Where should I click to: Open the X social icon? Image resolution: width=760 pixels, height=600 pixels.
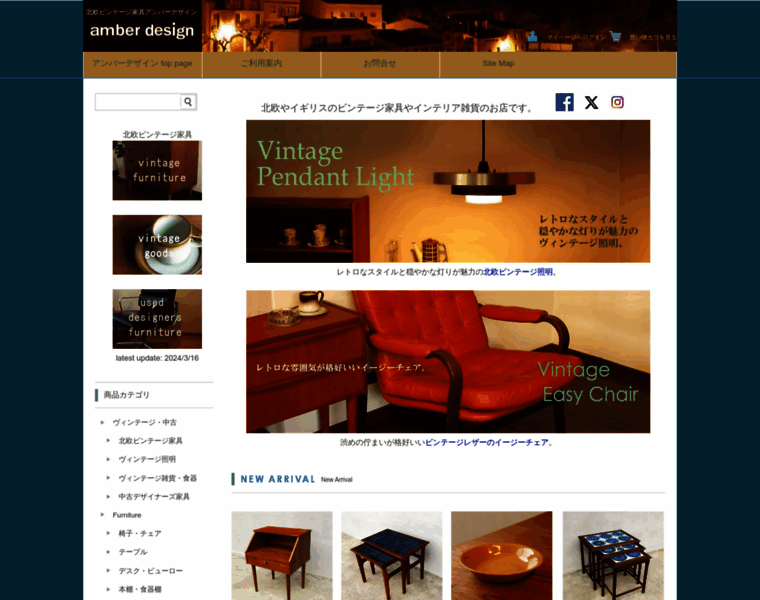tap(591, 102)
